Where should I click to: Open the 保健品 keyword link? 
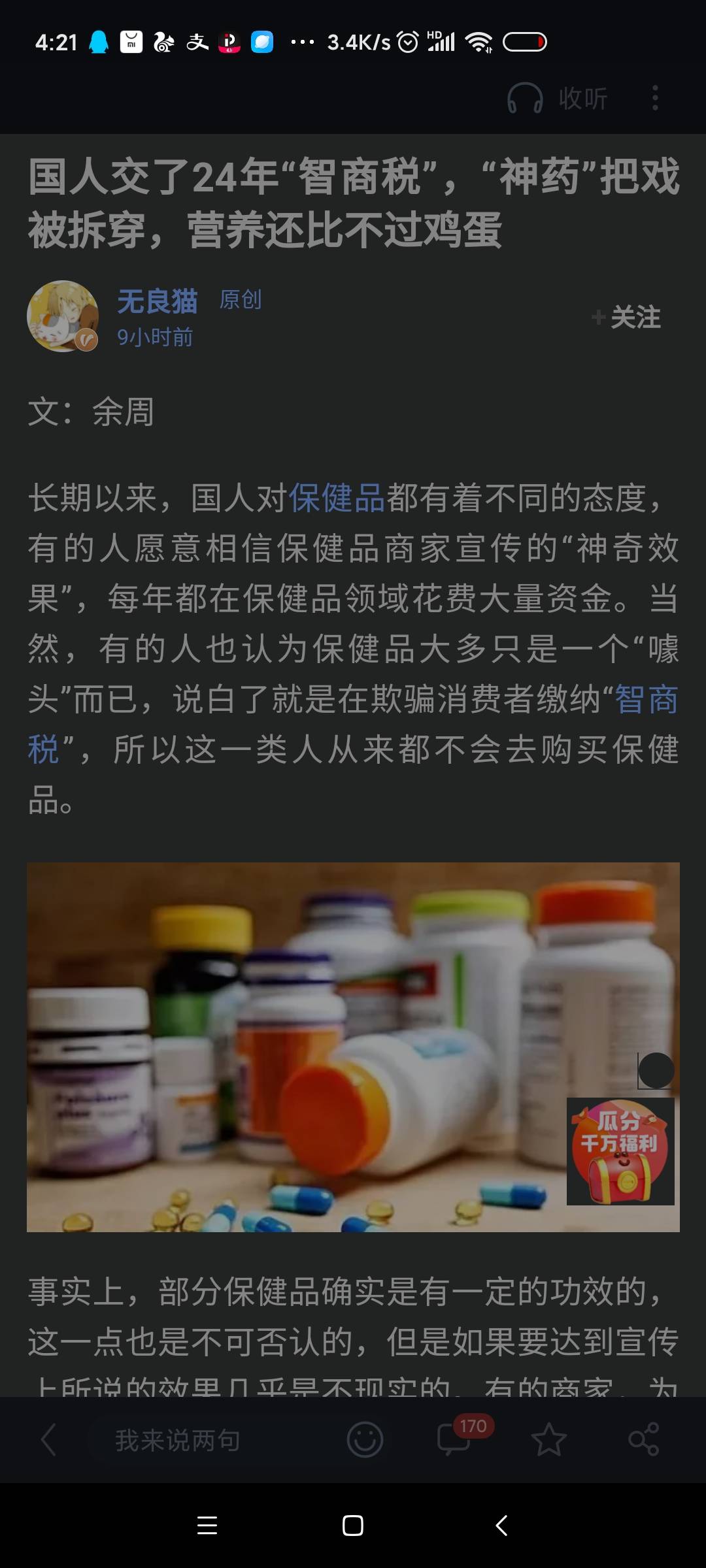tap(337, 498)
